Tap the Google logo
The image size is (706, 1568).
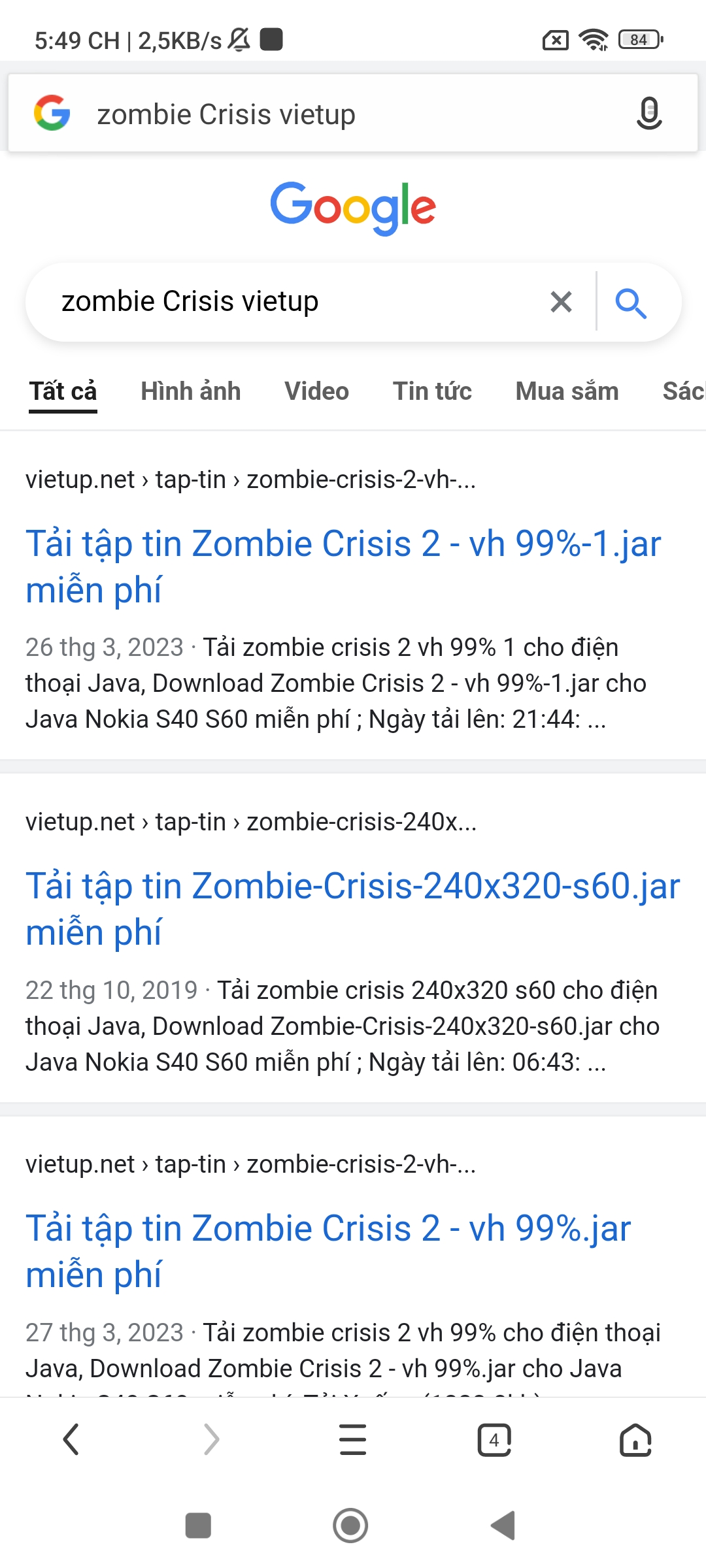coord(353,206)
